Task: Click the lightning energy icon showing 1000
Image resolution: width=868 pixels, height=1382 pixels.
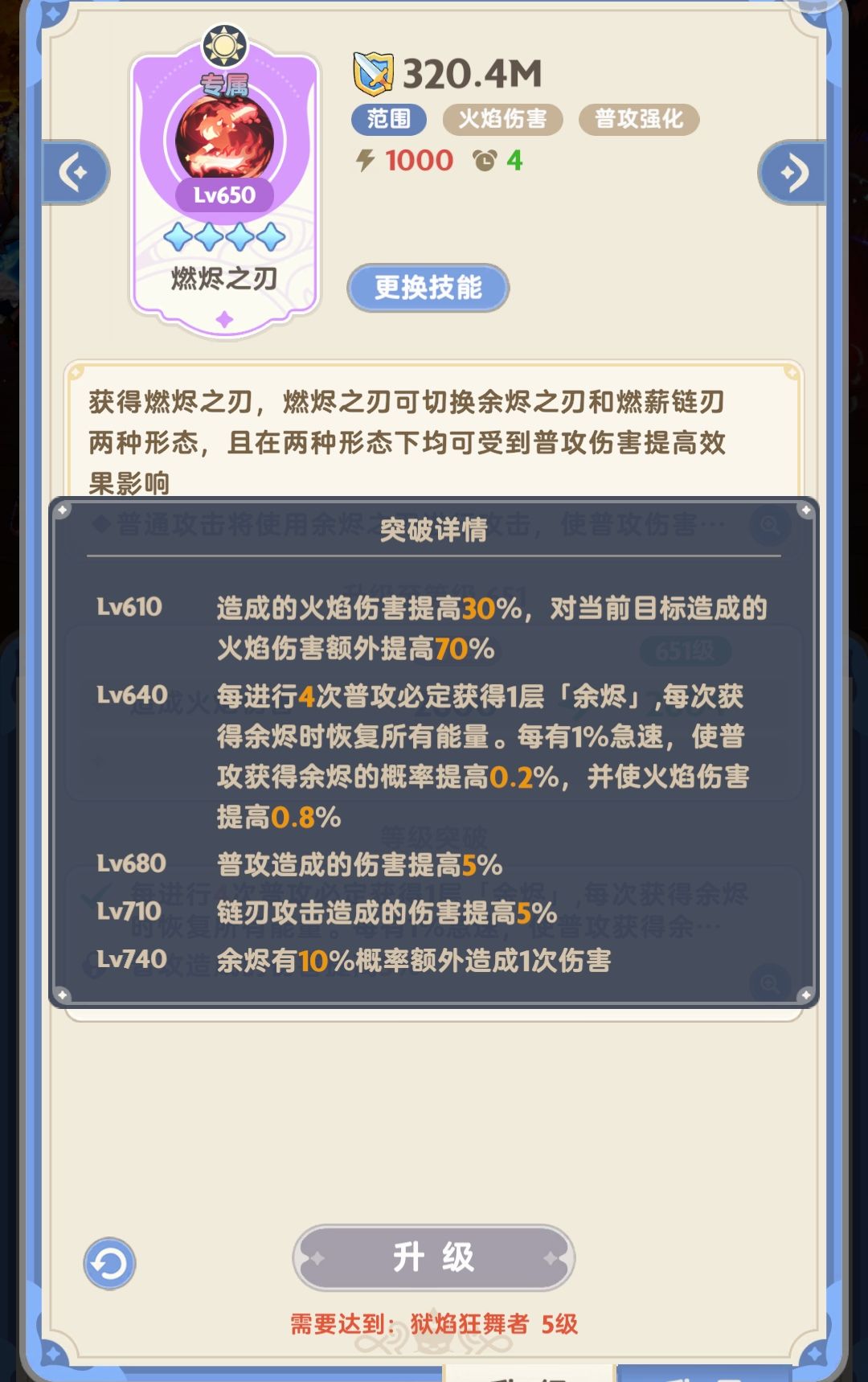Action: [x=366, y=160]
